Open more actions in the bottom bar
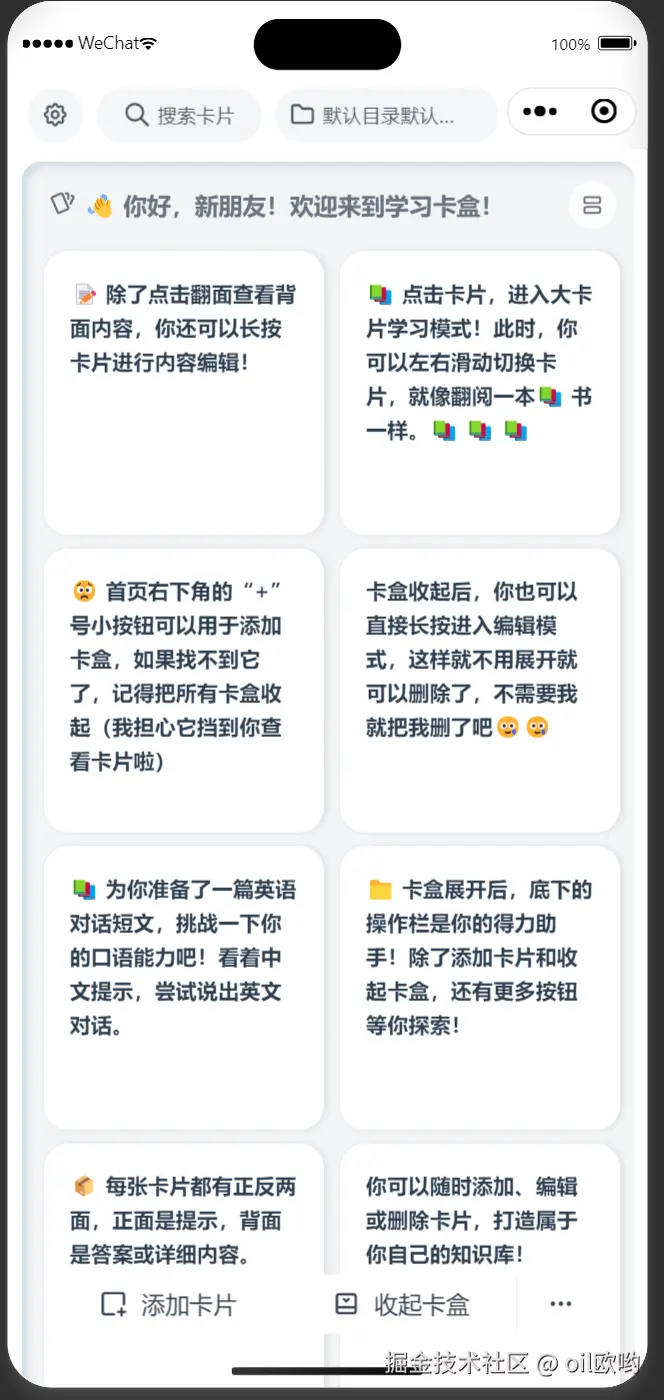Viewport: 664px width, 1400px height. point(561,1304)
